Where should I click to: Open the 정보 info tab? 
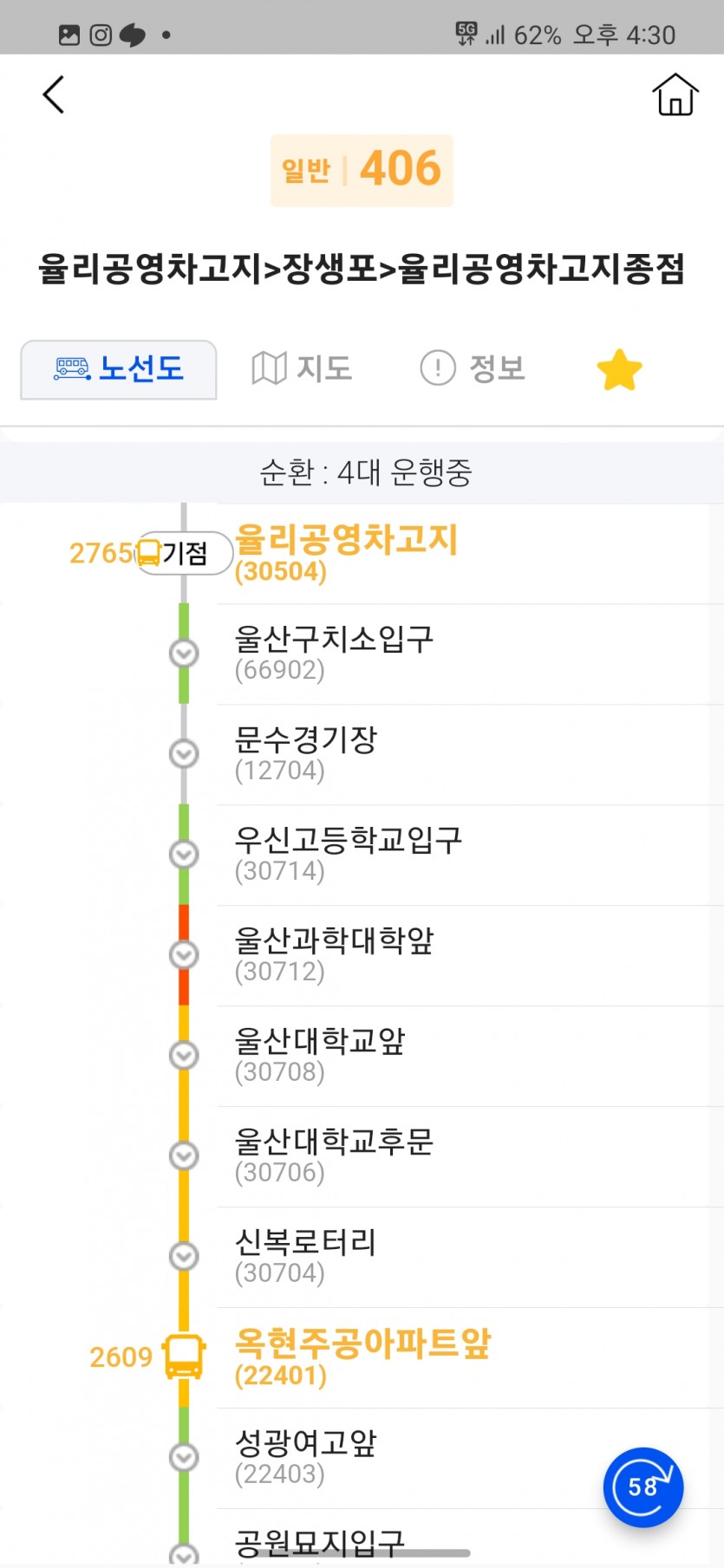[473, 368]
